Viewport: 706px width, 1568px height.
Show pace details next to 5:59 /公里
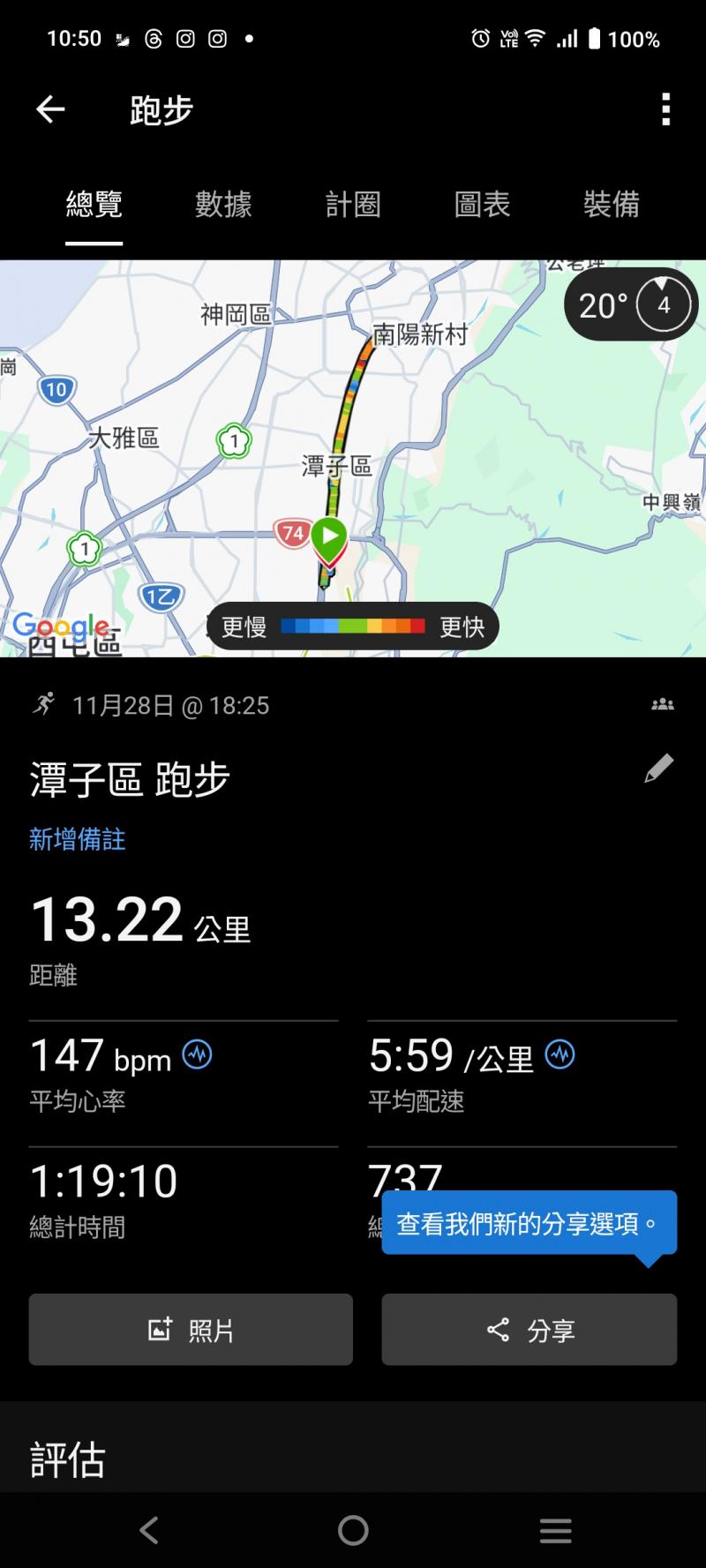click(x=560, y=1054)
